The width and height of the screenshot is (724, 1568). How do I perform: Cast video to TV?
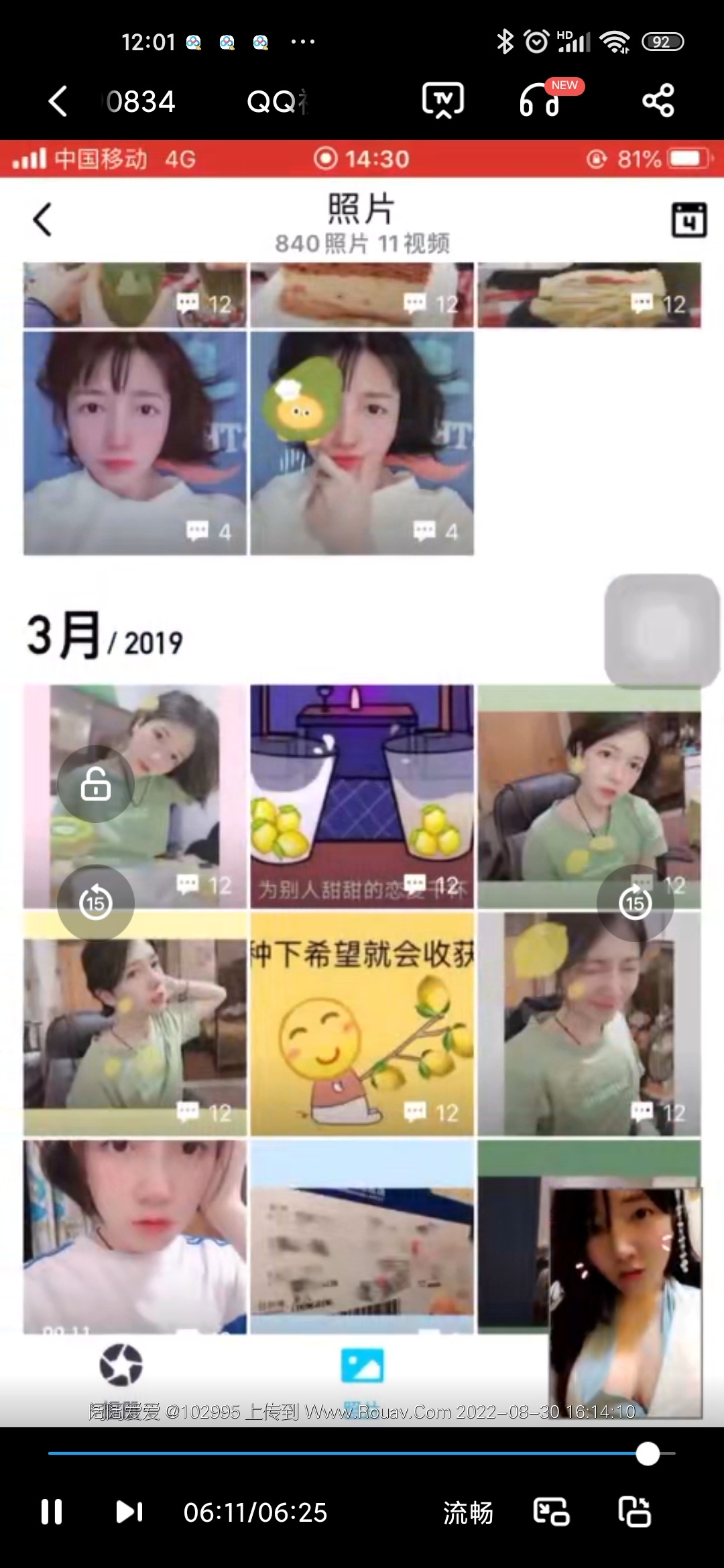(442, 101)
